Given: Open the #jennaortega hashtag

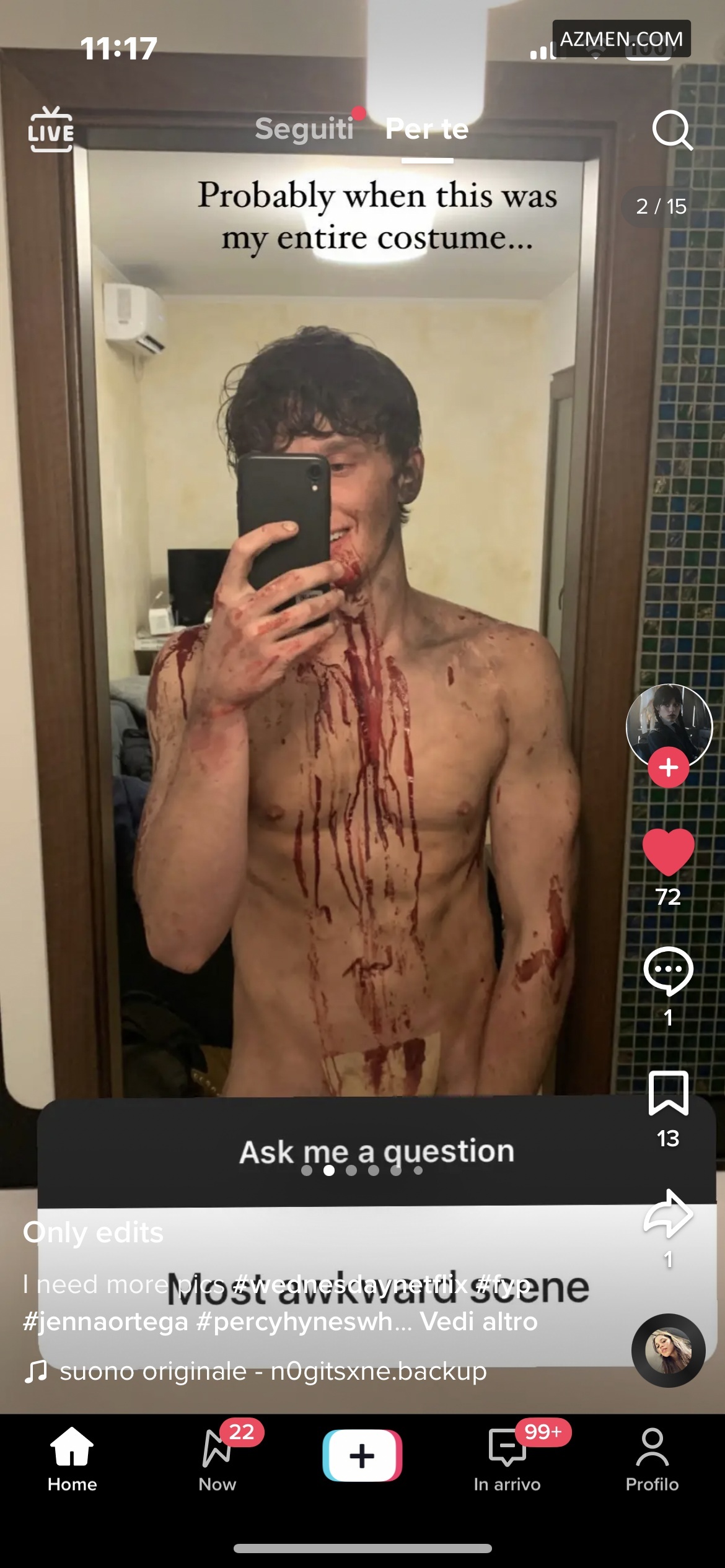Looking at the screenshot, I should [105, 1321].
